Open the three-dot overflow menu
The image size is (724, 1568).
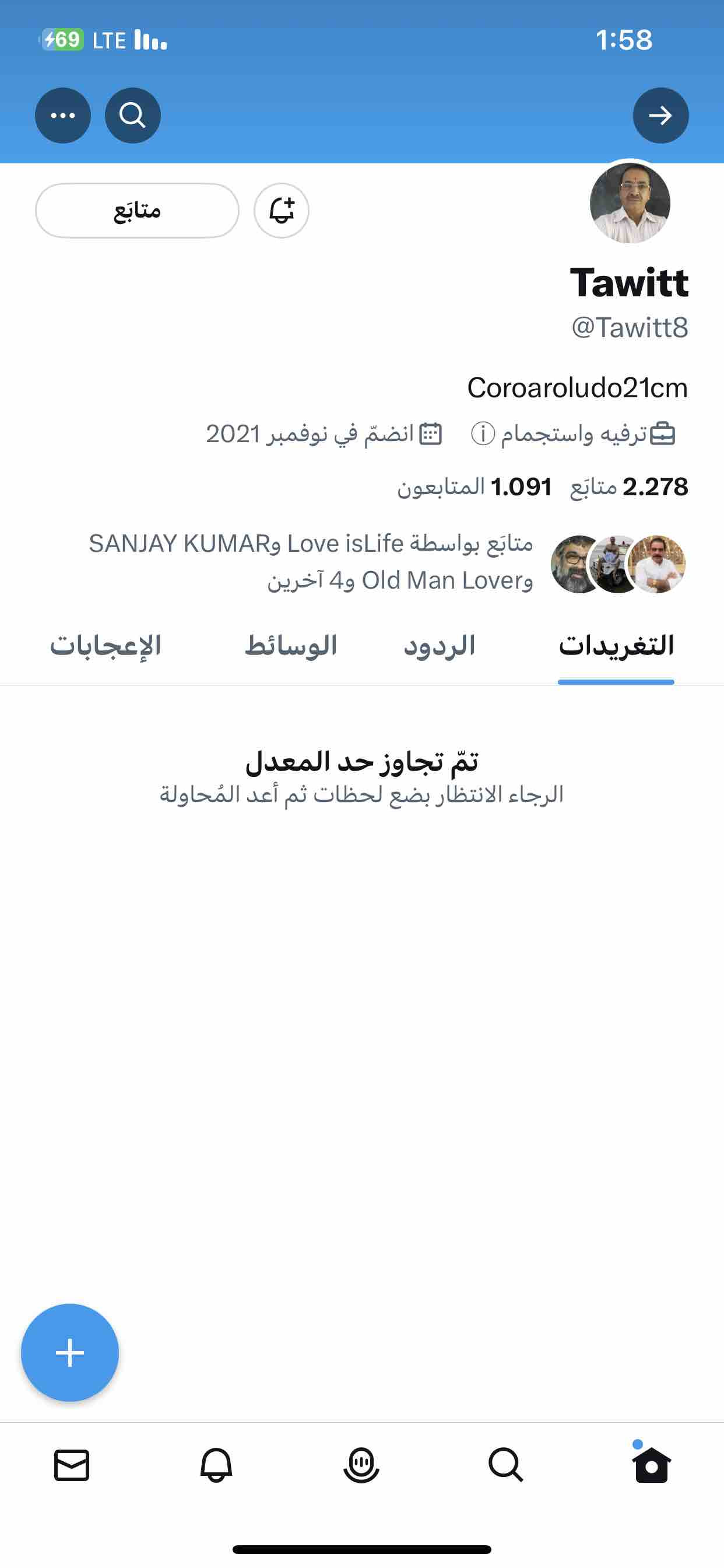63,115
